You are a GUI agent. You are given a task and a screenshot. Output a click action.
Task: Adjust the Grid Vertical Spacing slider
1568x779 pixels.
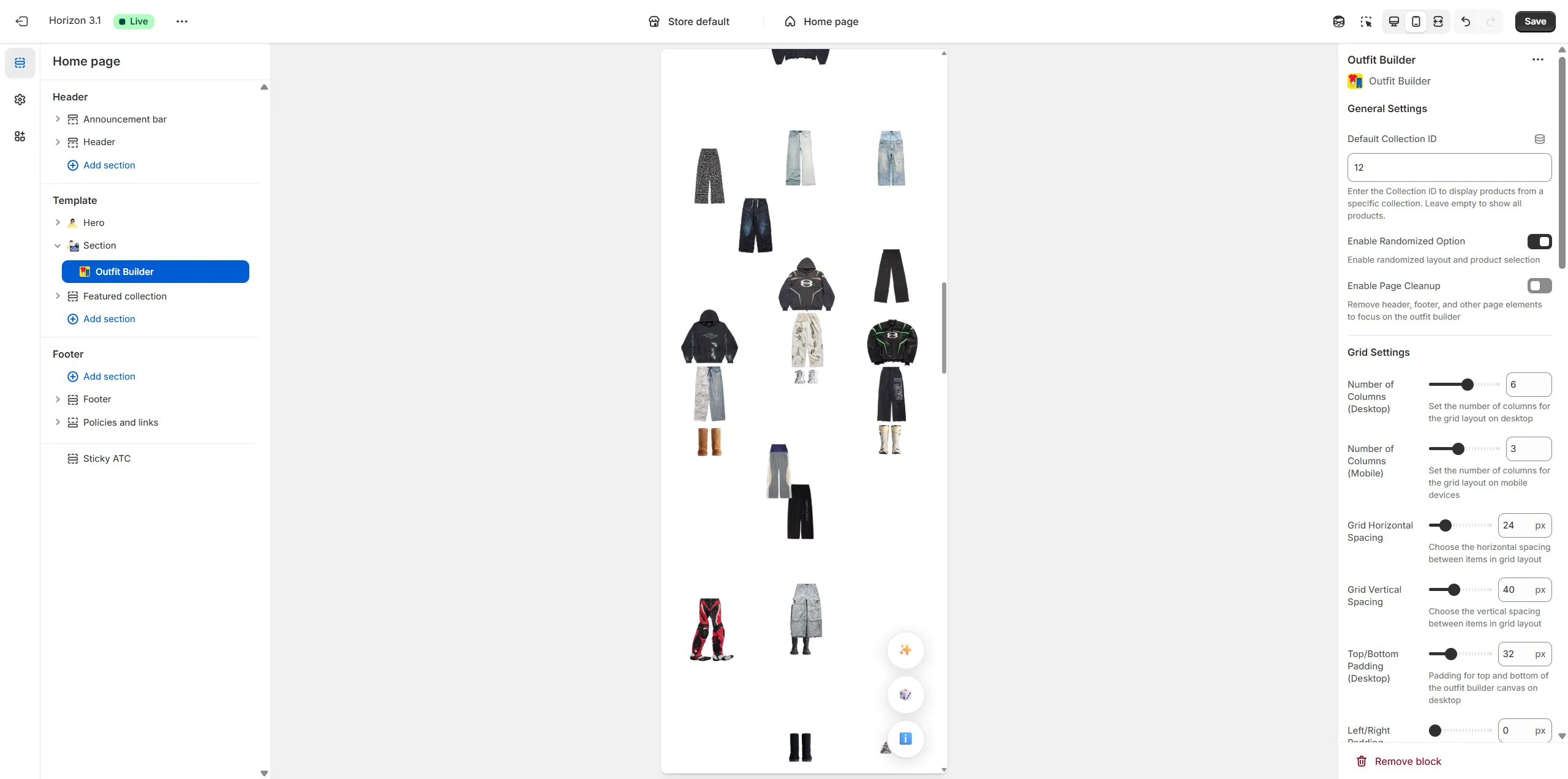tap(1453, 590)
